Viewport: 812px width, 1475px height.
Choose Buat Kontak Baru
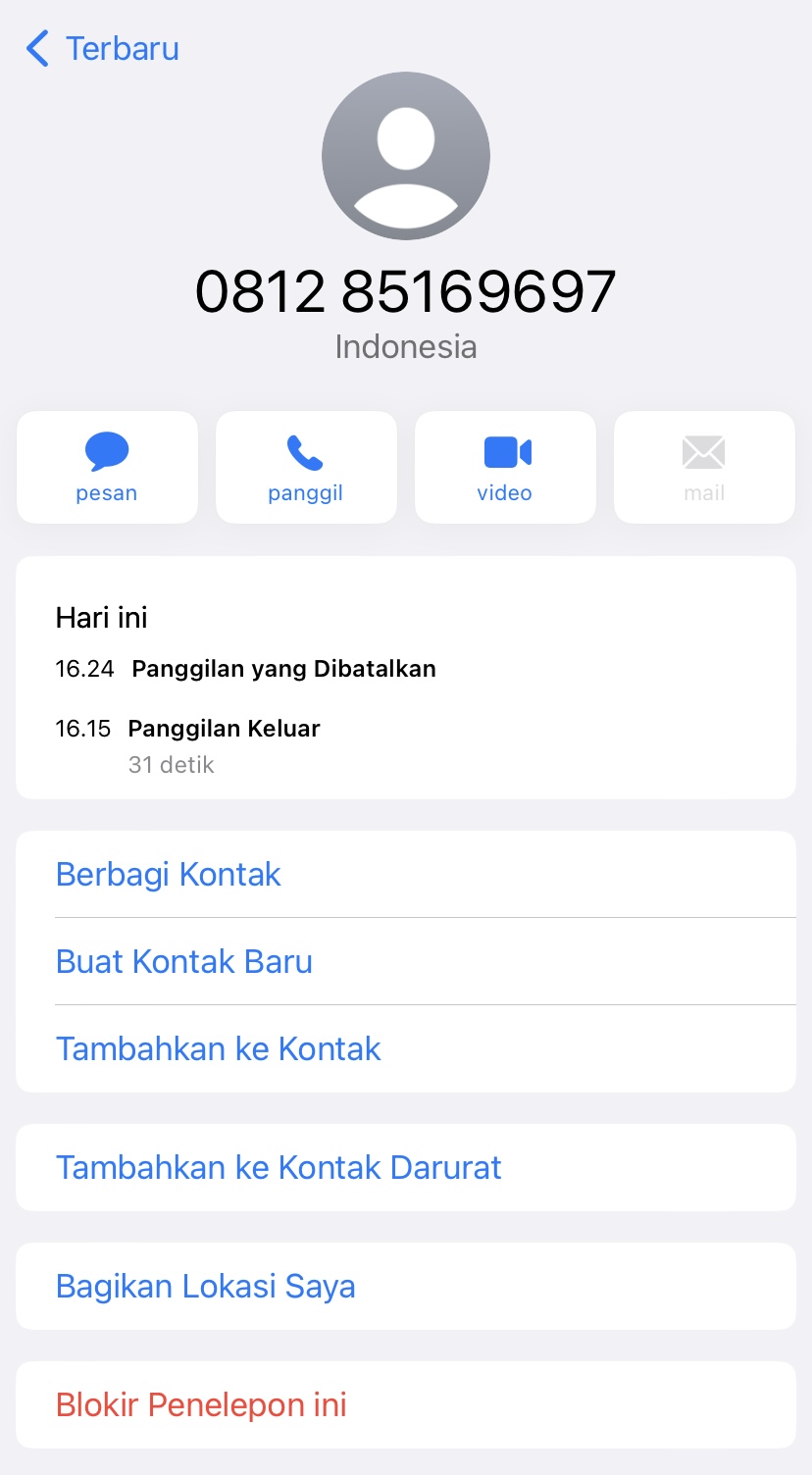point(184,961)
